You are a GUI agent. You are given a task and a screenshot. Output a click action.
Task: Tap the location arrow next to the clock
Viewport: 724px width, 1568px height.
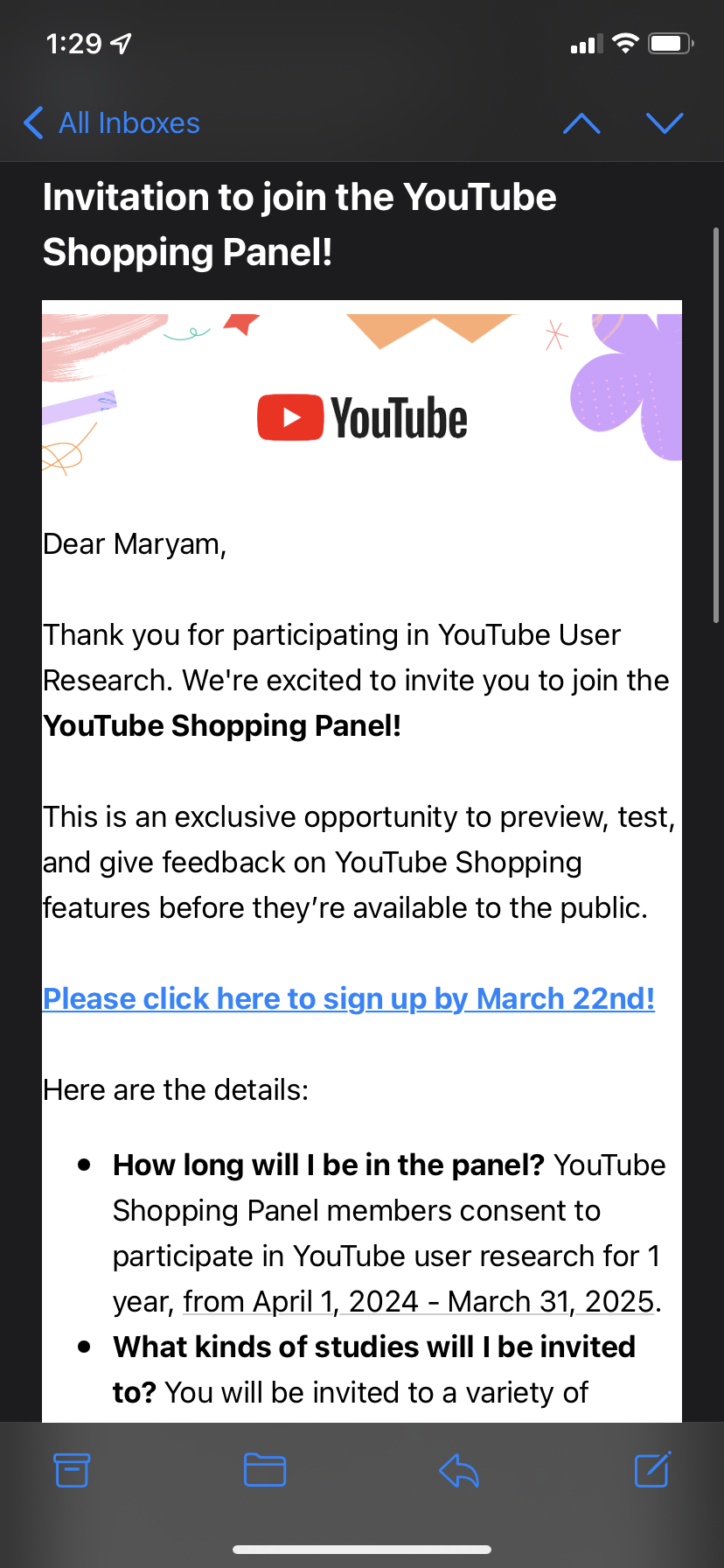[x=122, y=42]
